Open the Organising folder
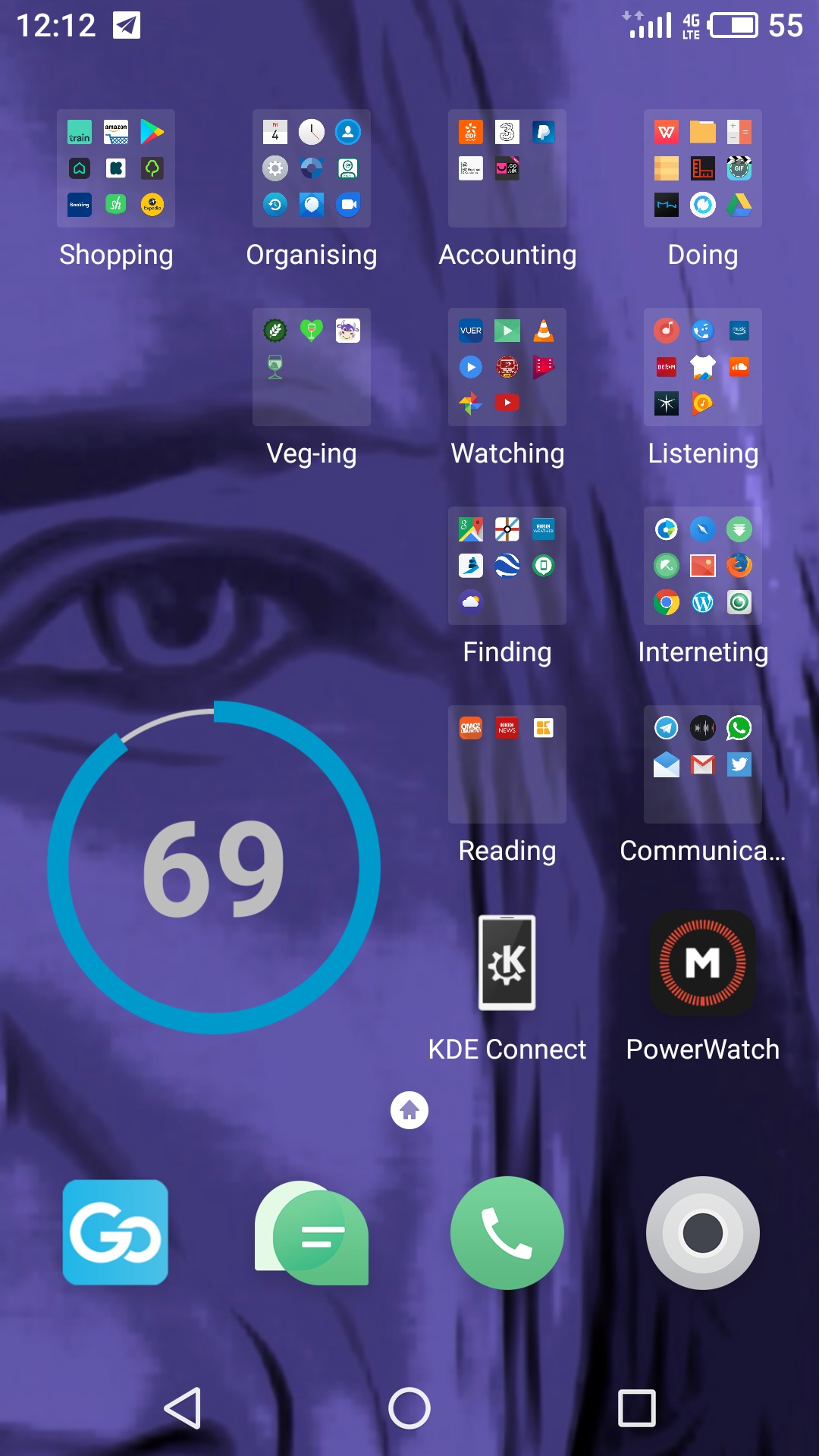The width and height of the screenshot is (819, 1456). 312,168
